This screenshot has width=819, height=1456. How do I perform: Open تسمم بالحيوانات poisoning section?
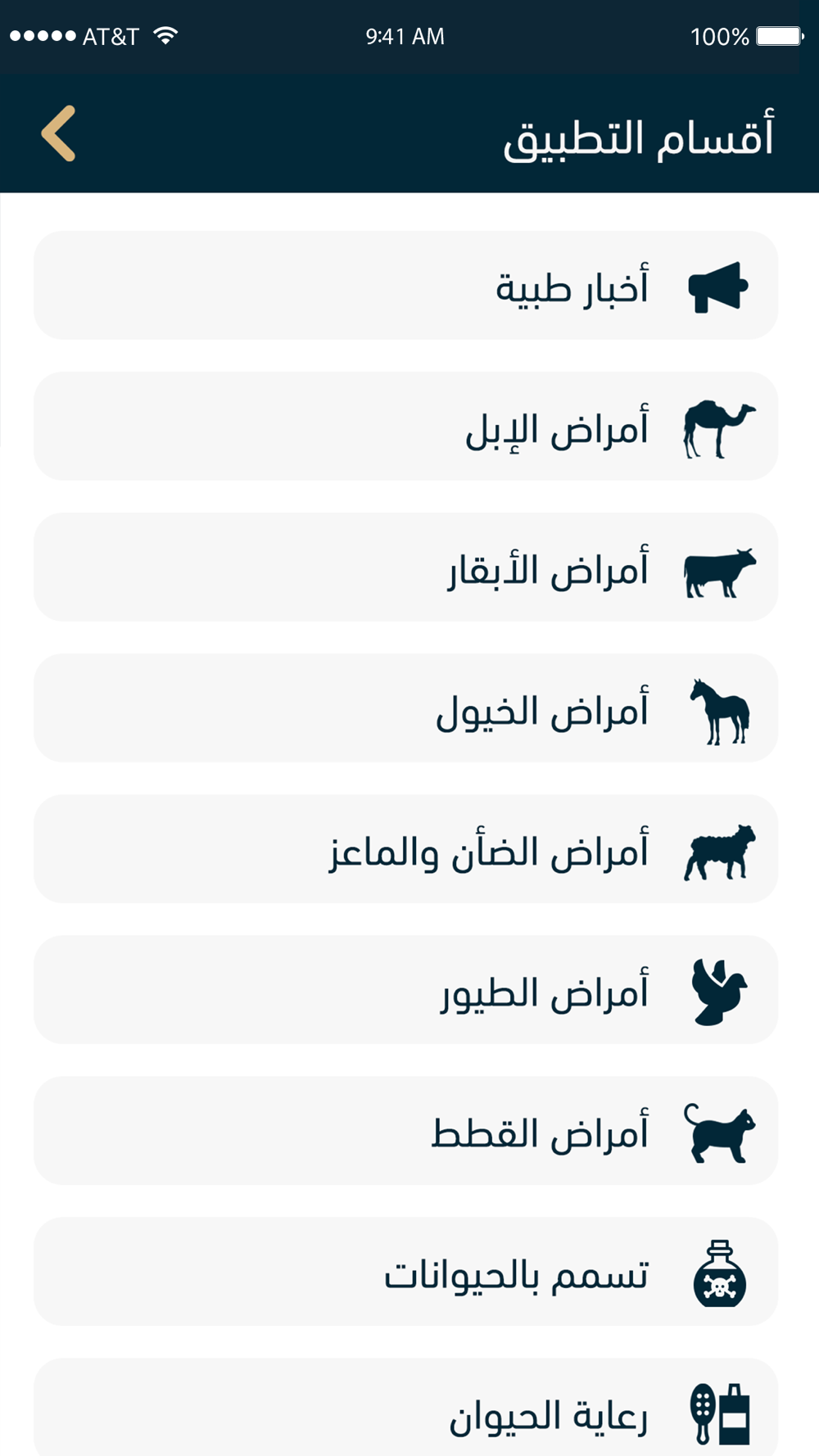(405, 1271)
